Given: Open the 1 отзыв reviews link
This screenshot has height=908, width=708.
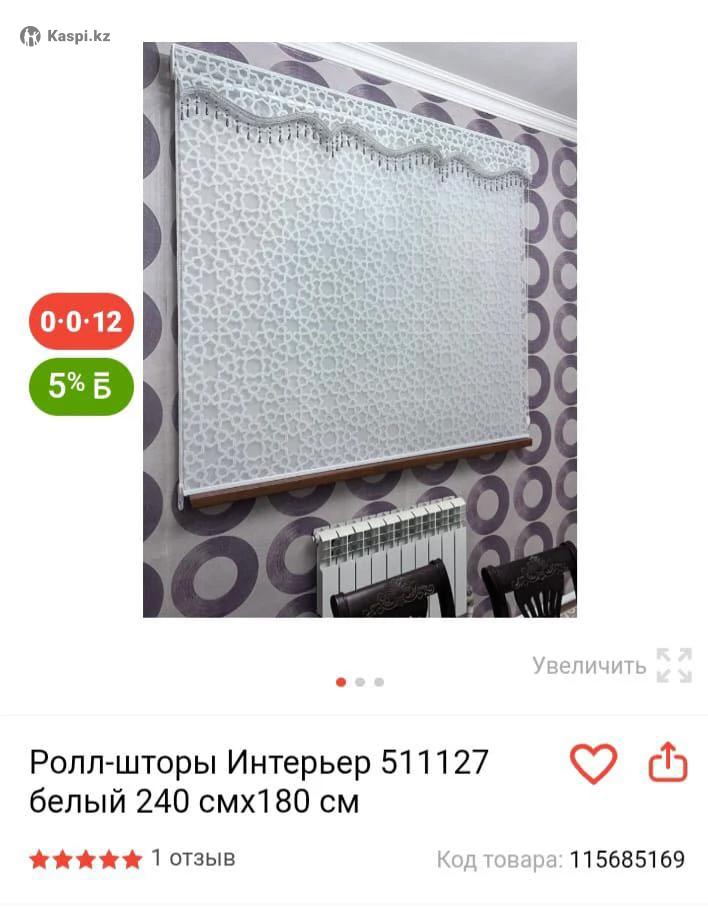Looking at the screenshot, I should pos(193,858).
